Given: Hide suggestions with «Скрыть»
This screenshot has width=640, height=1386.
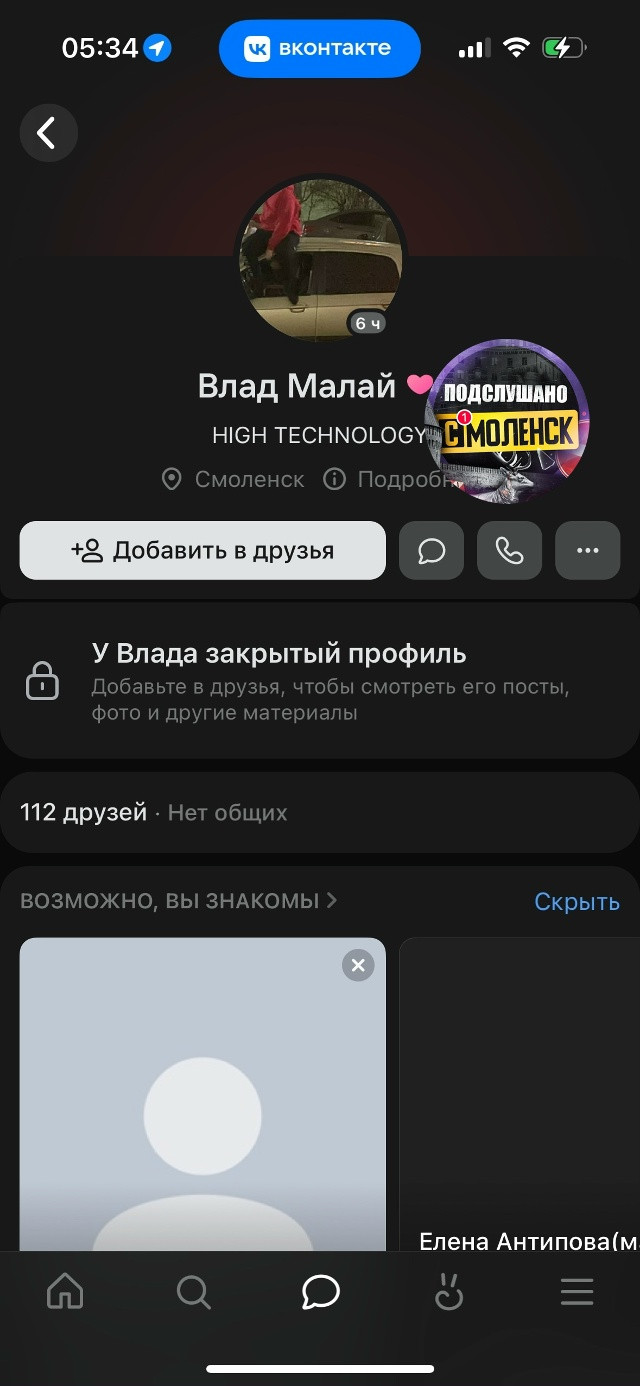Looking at the screenshot, I should pyautogui.click(x=577, y=901).
